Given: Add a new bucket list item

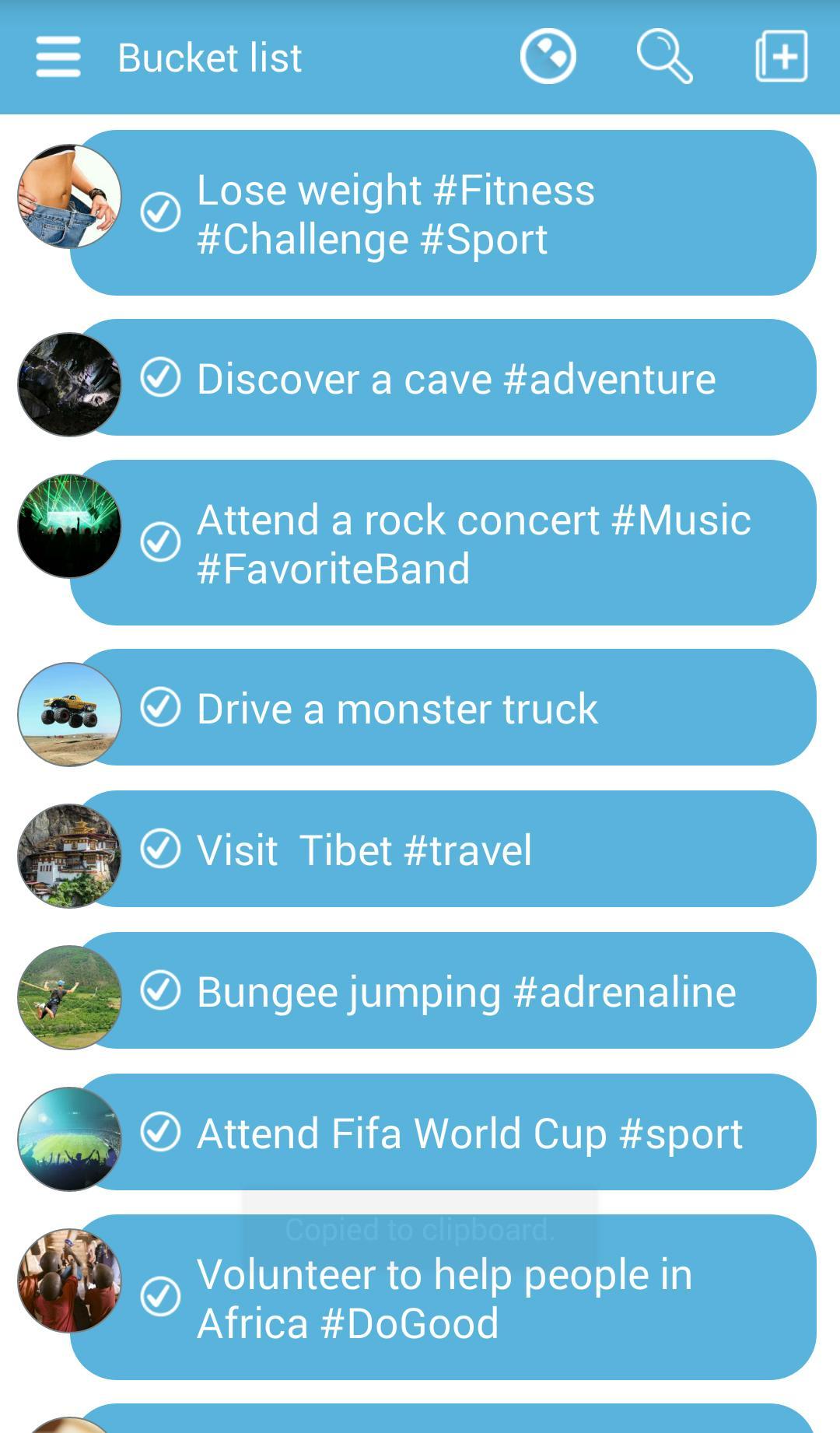Looking at the screenshot, I should (782, 57).
